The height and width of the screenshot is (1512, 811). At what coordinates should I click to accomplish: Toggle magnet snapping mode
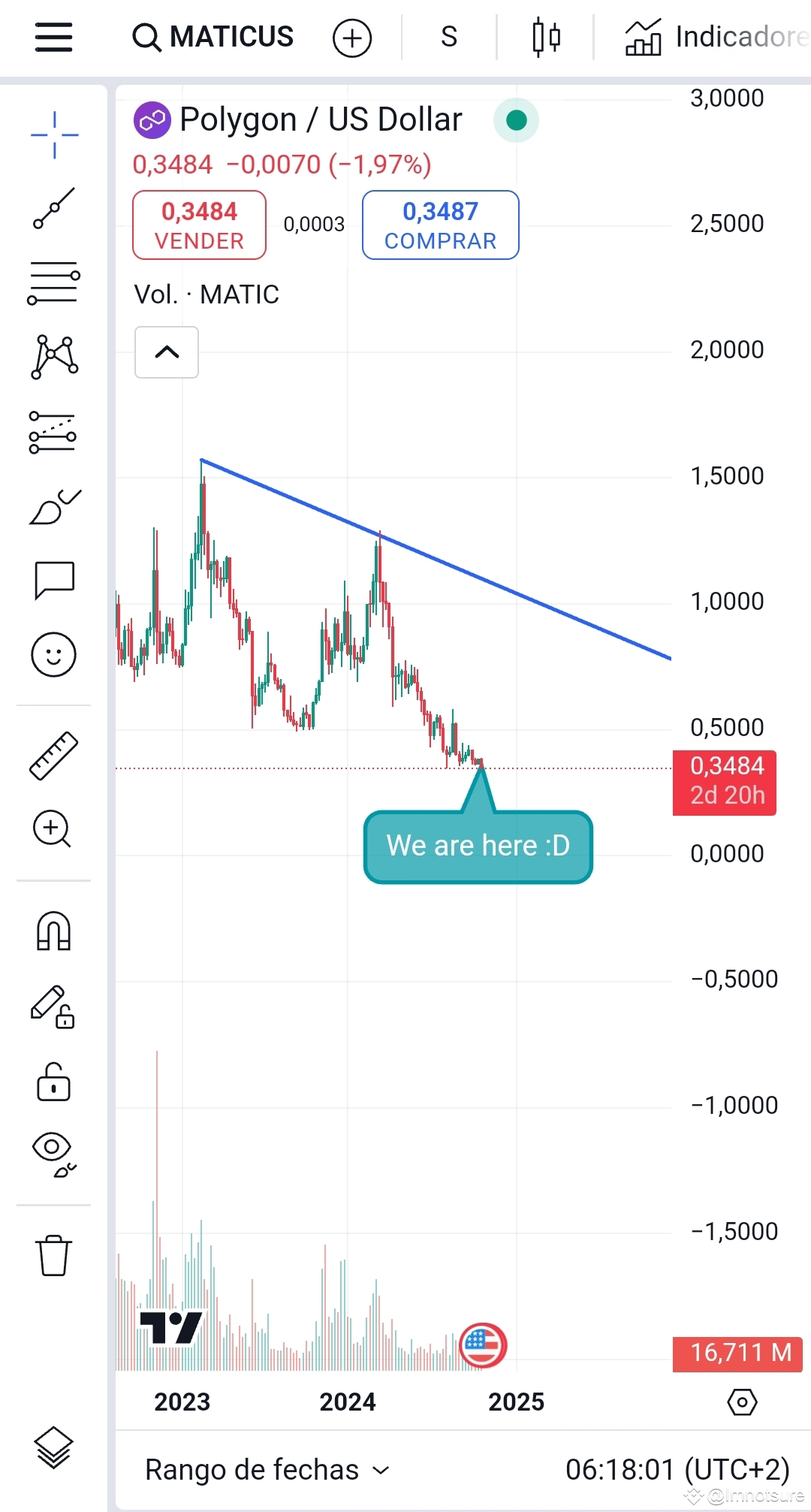click(53, 931)
